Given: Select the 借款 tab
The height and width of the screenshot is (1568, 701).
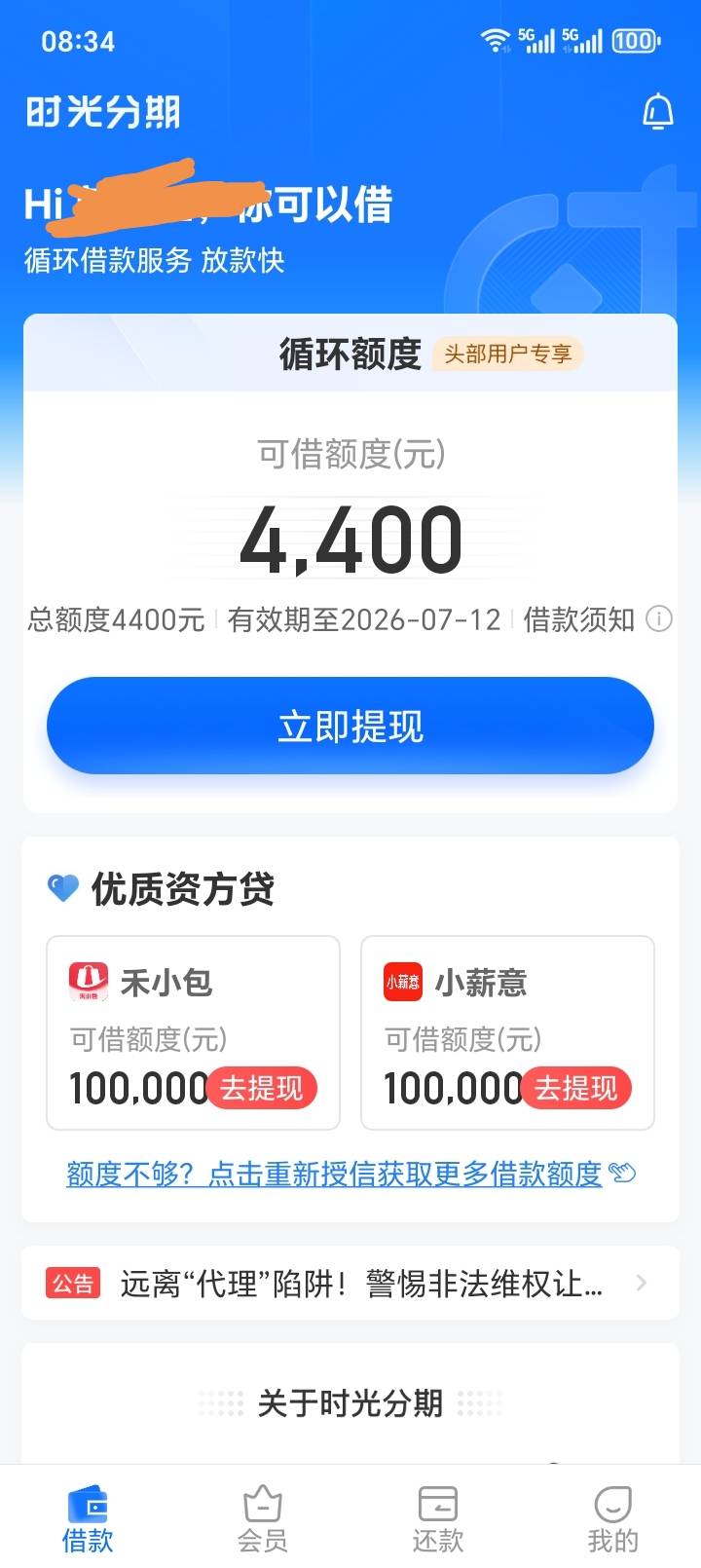Looking at the screenshot, I should pos(88,1519).
